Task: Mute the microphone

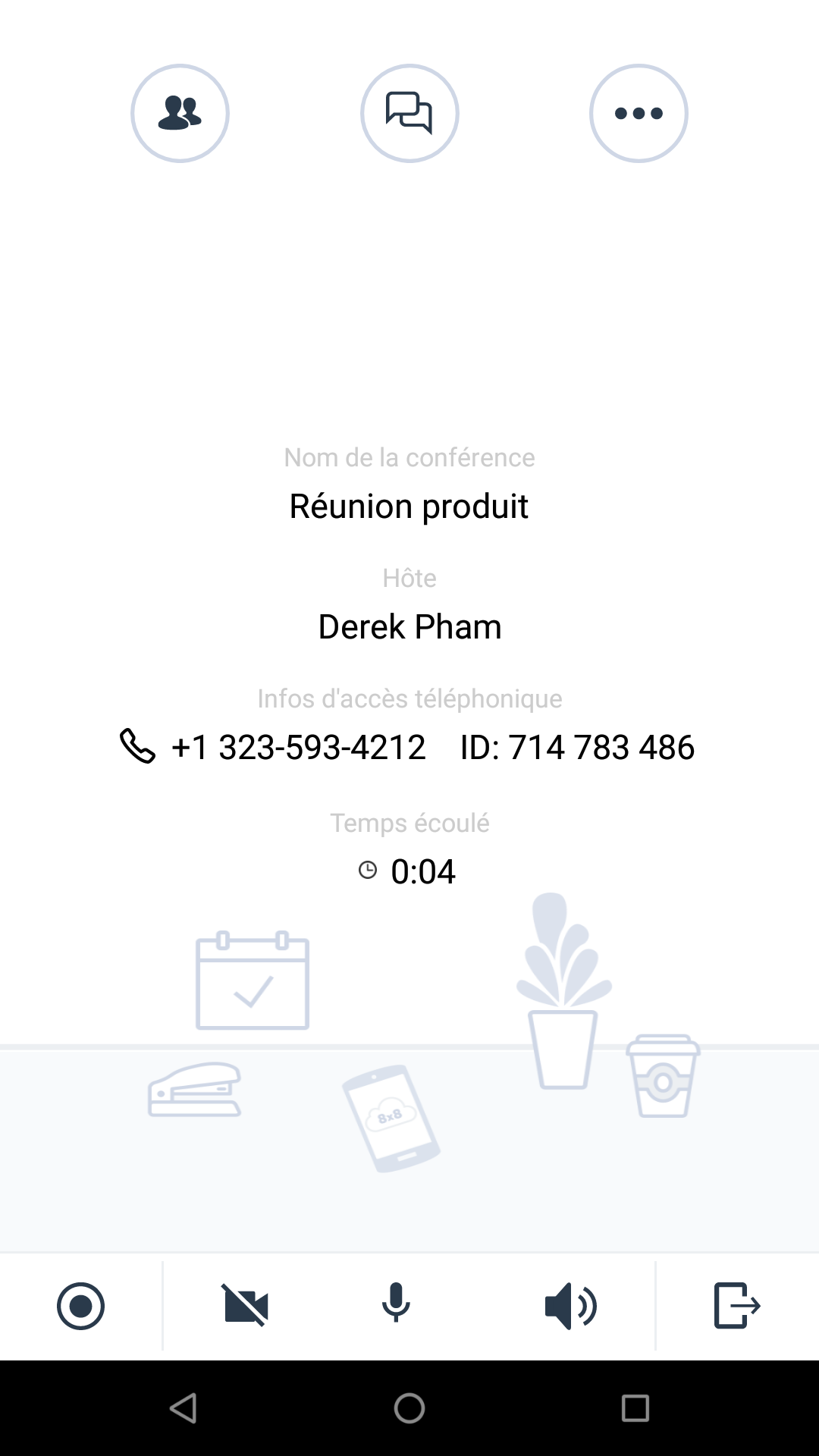Action: (396, 1304)
